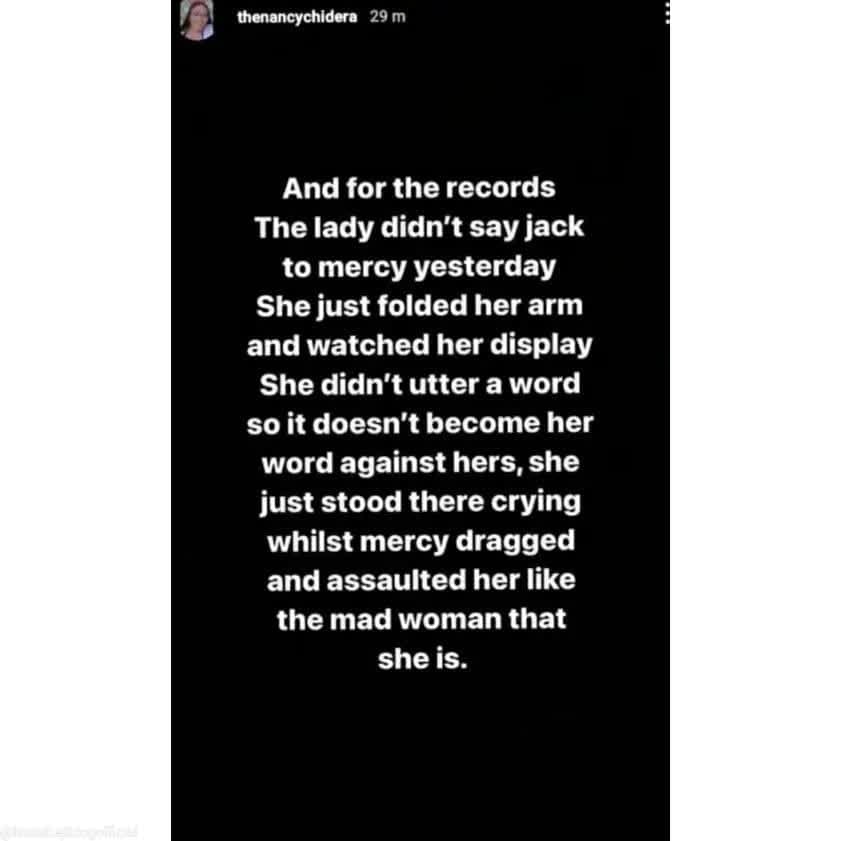Open thenancychidera's profile picture
This screenshot has width=841, height=841.
tap(197, 20)
